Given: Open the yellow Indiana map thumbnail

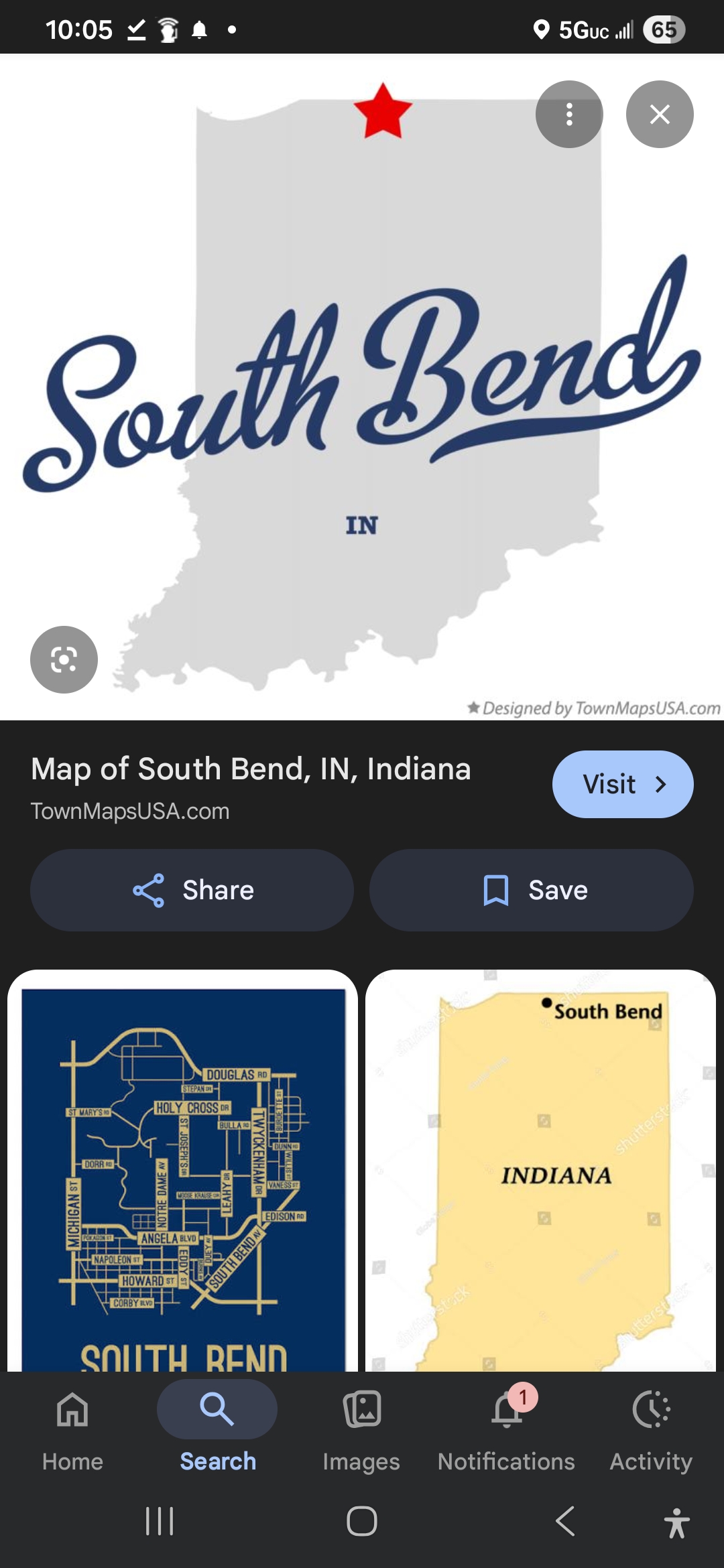Looking at the screenshot, I should point(540,1173).
